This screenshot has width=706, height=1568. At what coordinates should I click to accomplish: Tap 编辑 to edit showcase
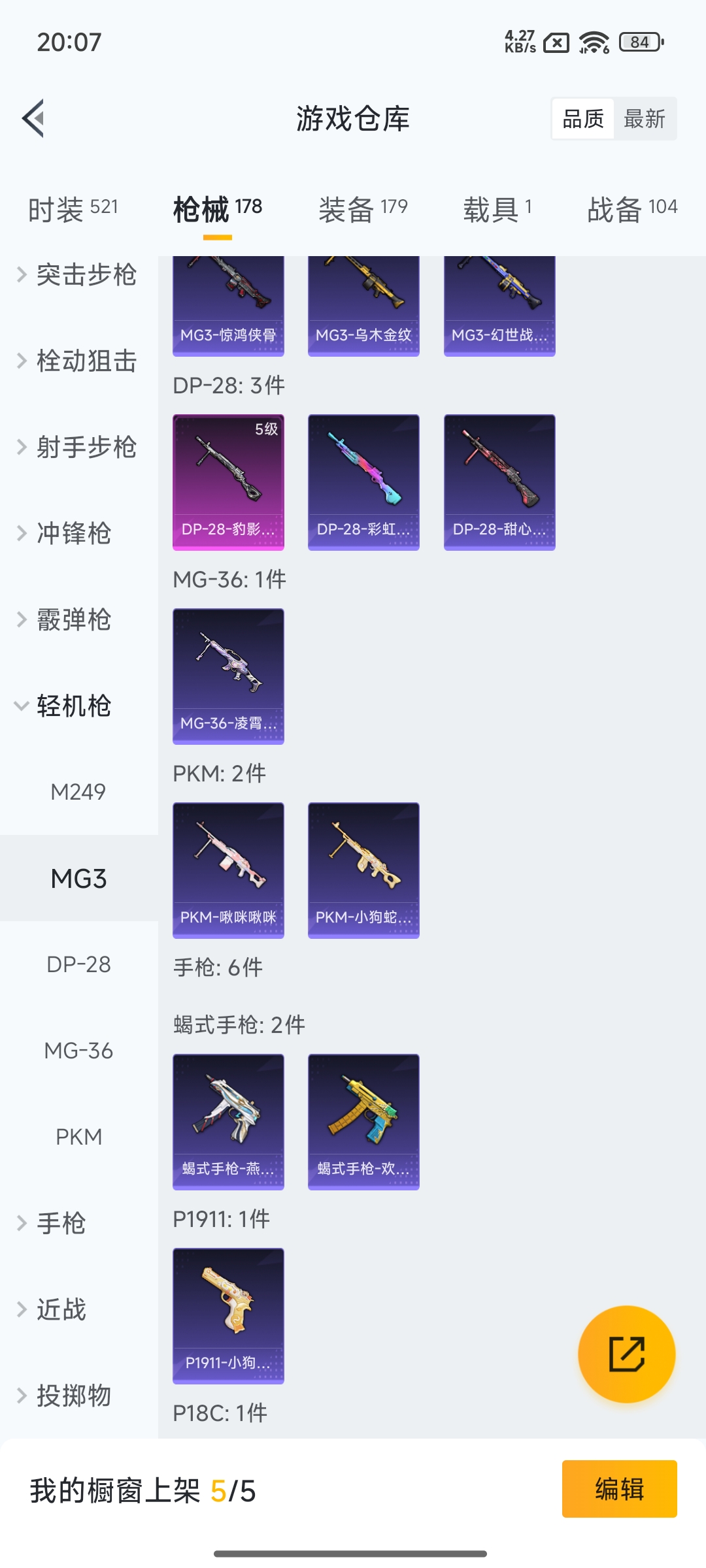[619, 1489]
